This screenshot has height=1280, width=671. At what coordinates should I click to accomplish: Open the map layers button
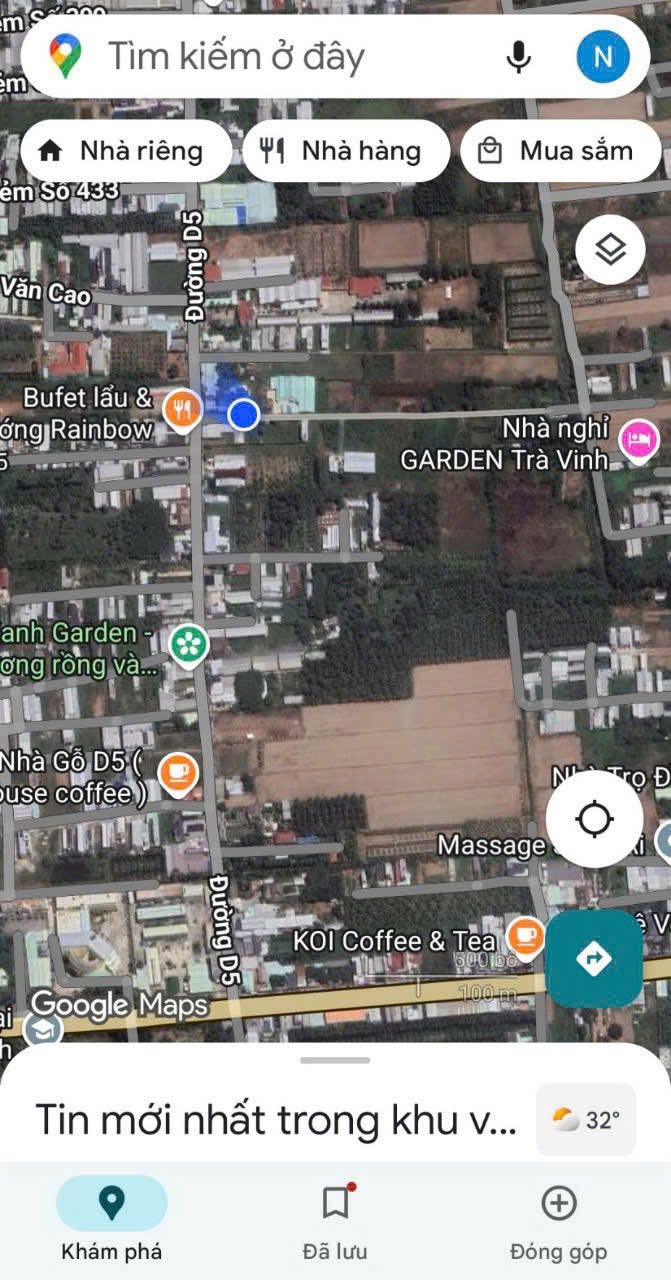pyautogui.click(x=610, y=249)
